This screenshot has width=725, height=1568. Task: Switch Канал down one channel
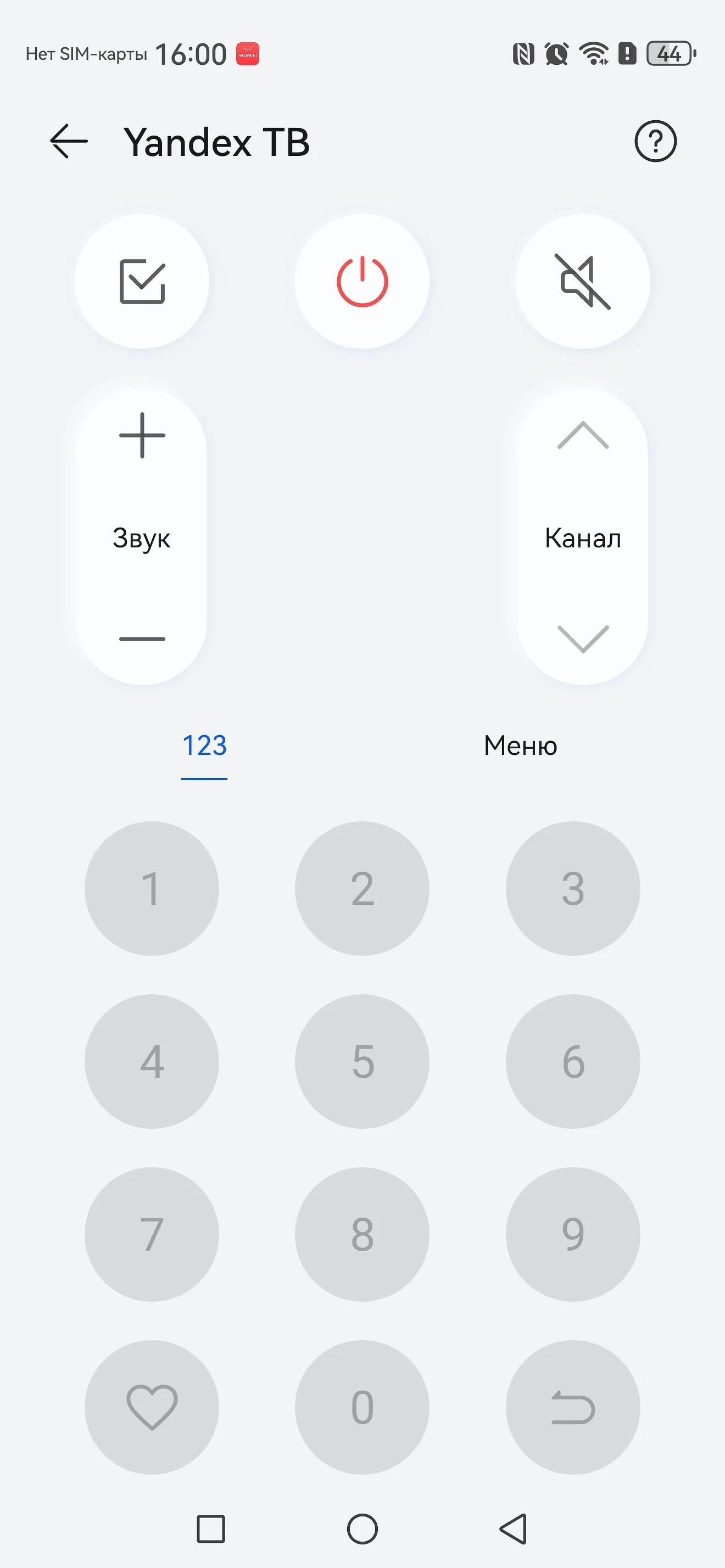(x=583, y=639)
